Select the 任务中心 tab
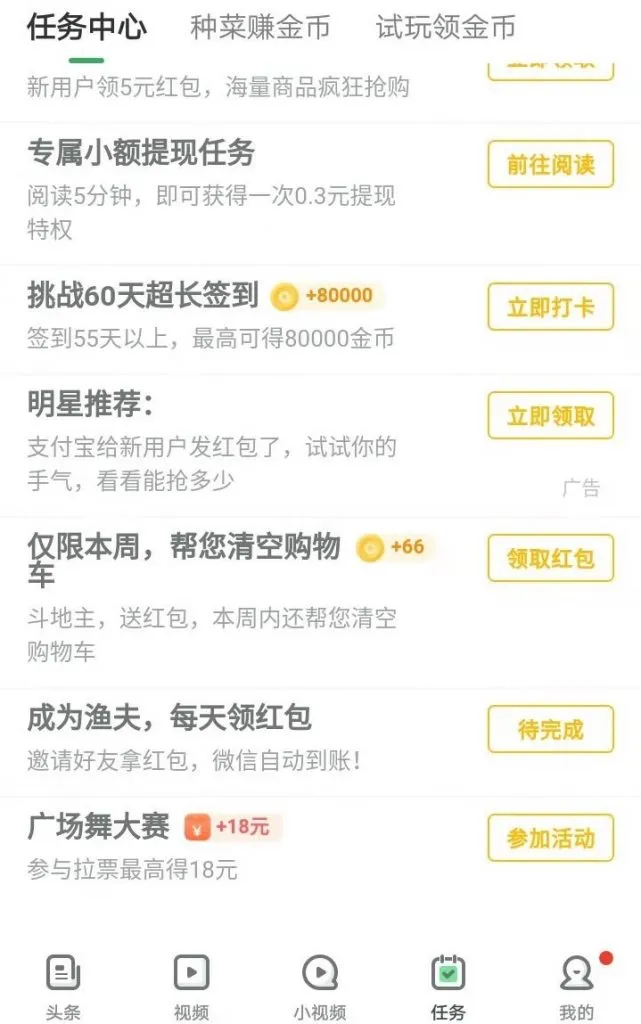 tap(87, 28)
